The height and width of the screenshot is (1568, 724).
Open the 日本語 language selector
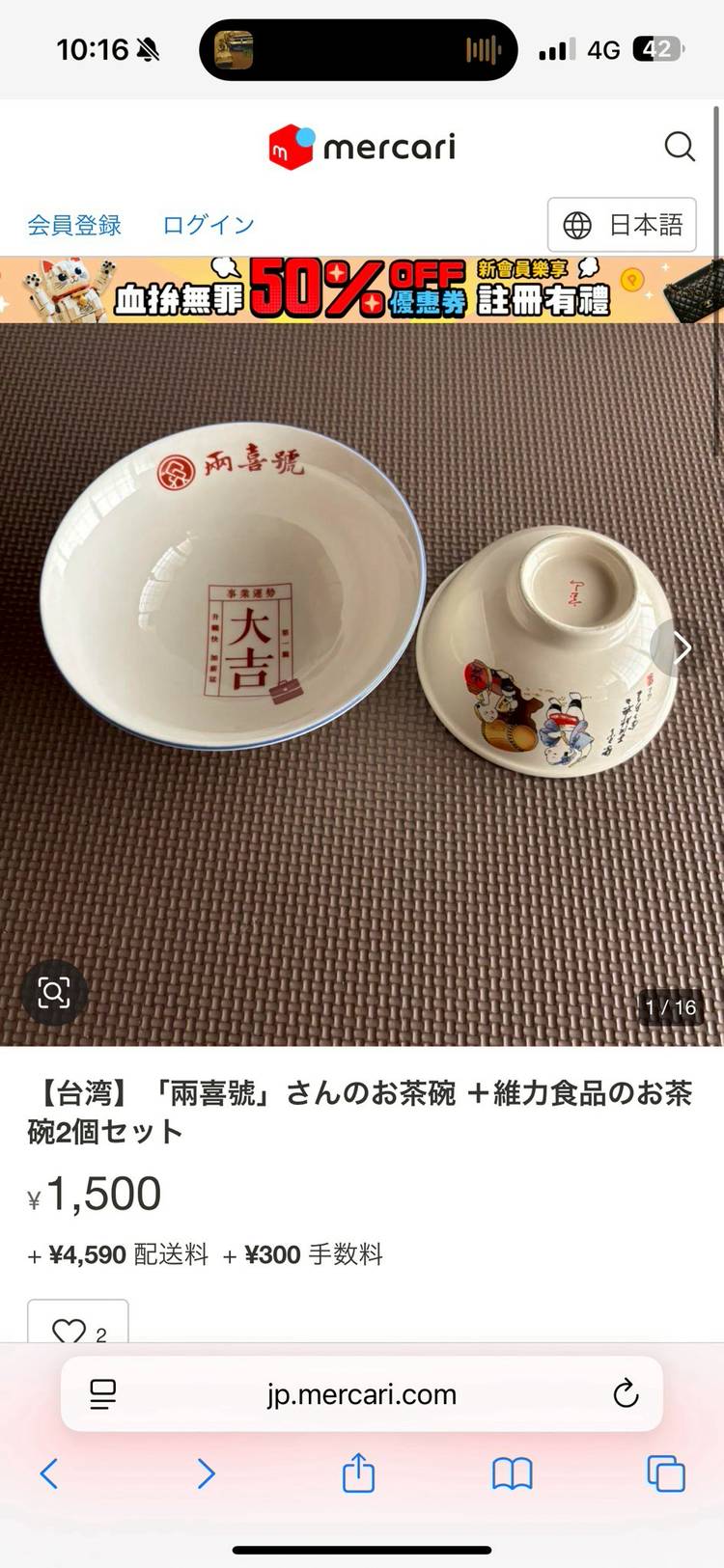(622, 225)
